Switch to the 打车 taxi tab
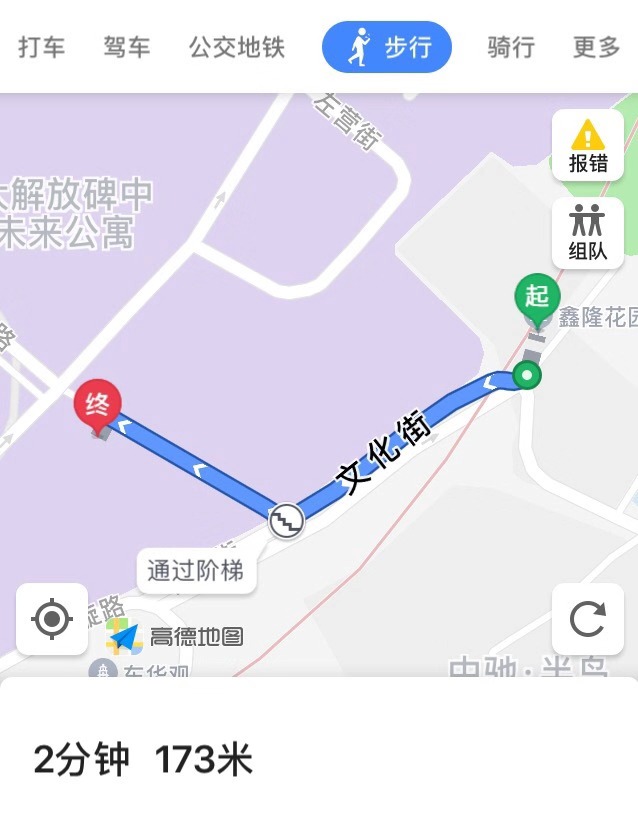This screenshot has width=638, height=823. click(41, 47)
